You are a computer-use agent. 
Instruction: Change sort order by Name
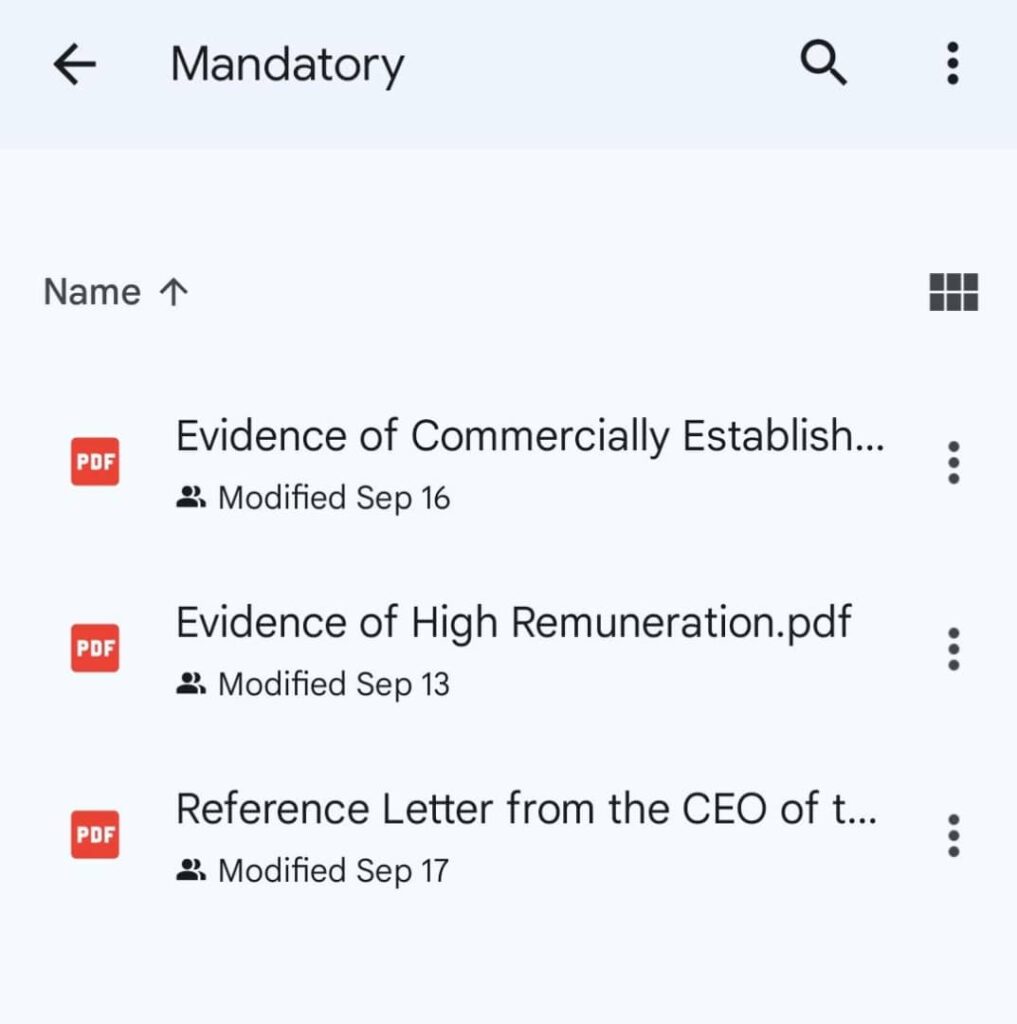tap(116, 292)
